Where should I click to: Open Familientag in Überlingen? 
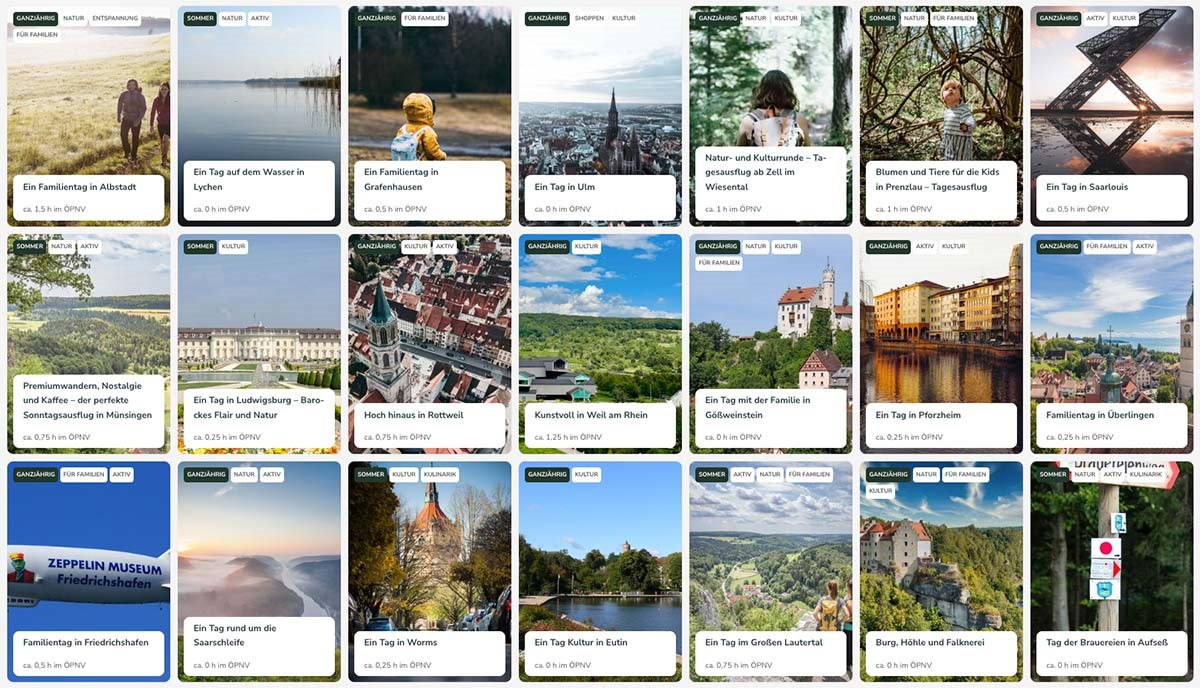tap(1100, 415)
